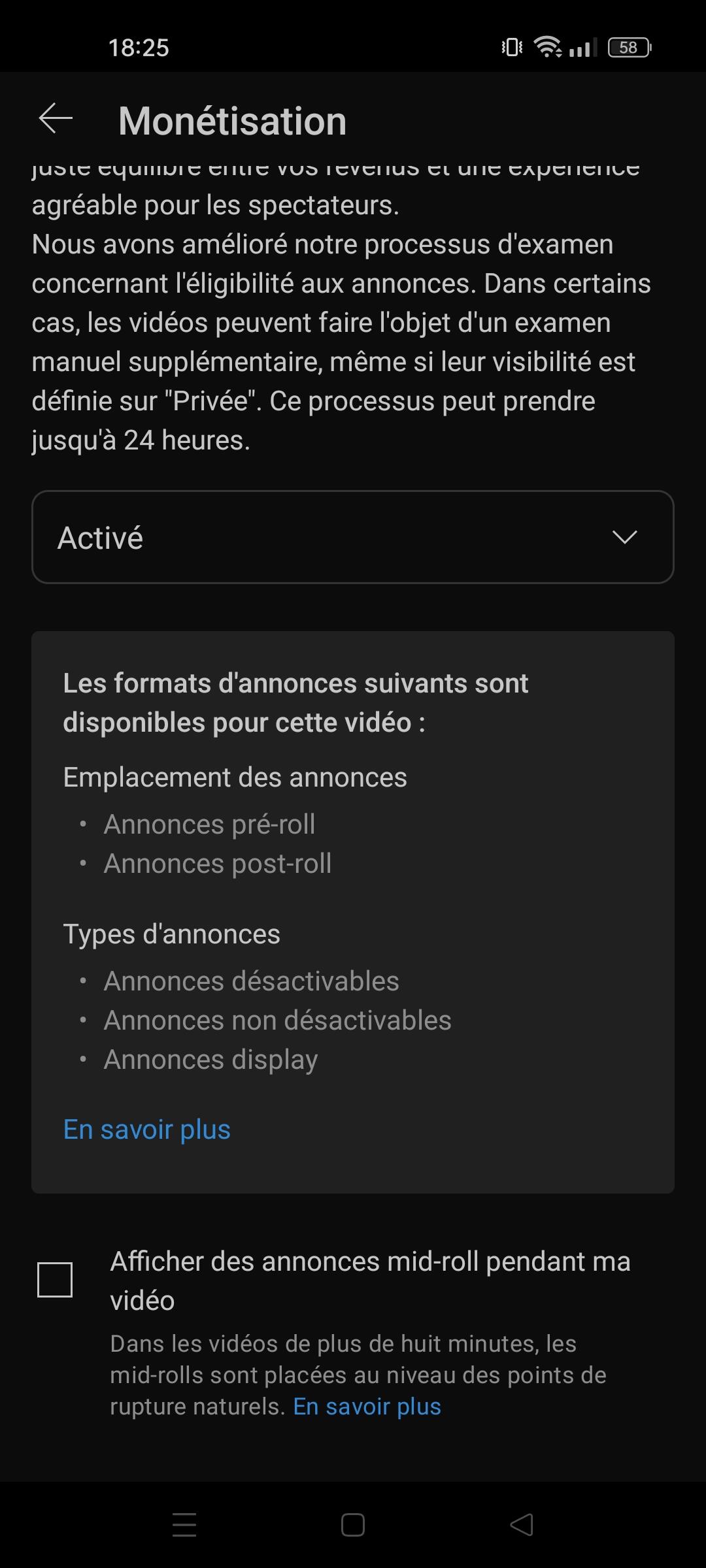Check the mid-roll ads checkbox
The image size is (706, 1568).
click(55, 1279)
